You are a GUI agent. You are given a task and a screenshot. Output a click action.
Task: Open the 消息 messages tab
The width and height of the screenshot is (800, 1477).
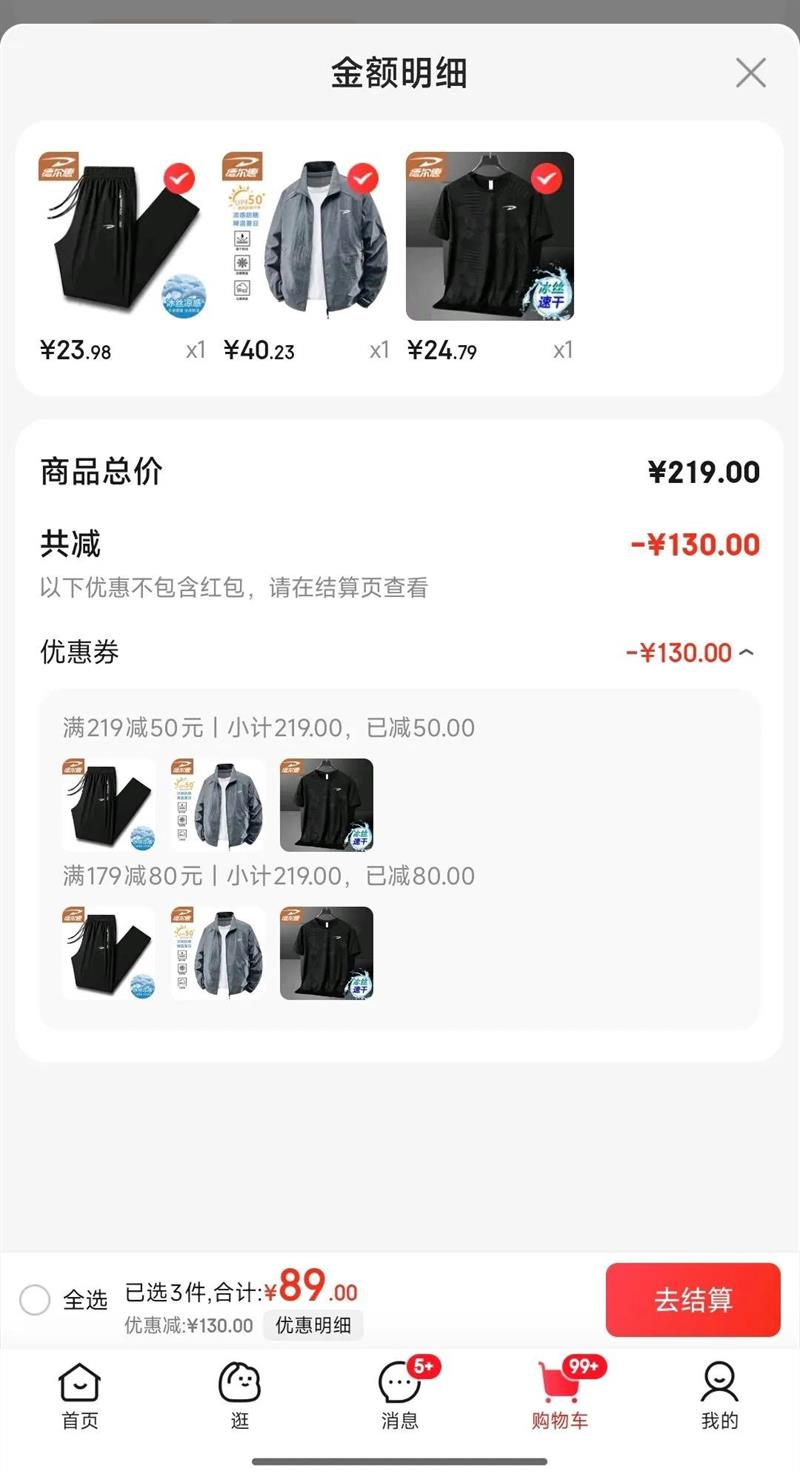[400, 1397]
